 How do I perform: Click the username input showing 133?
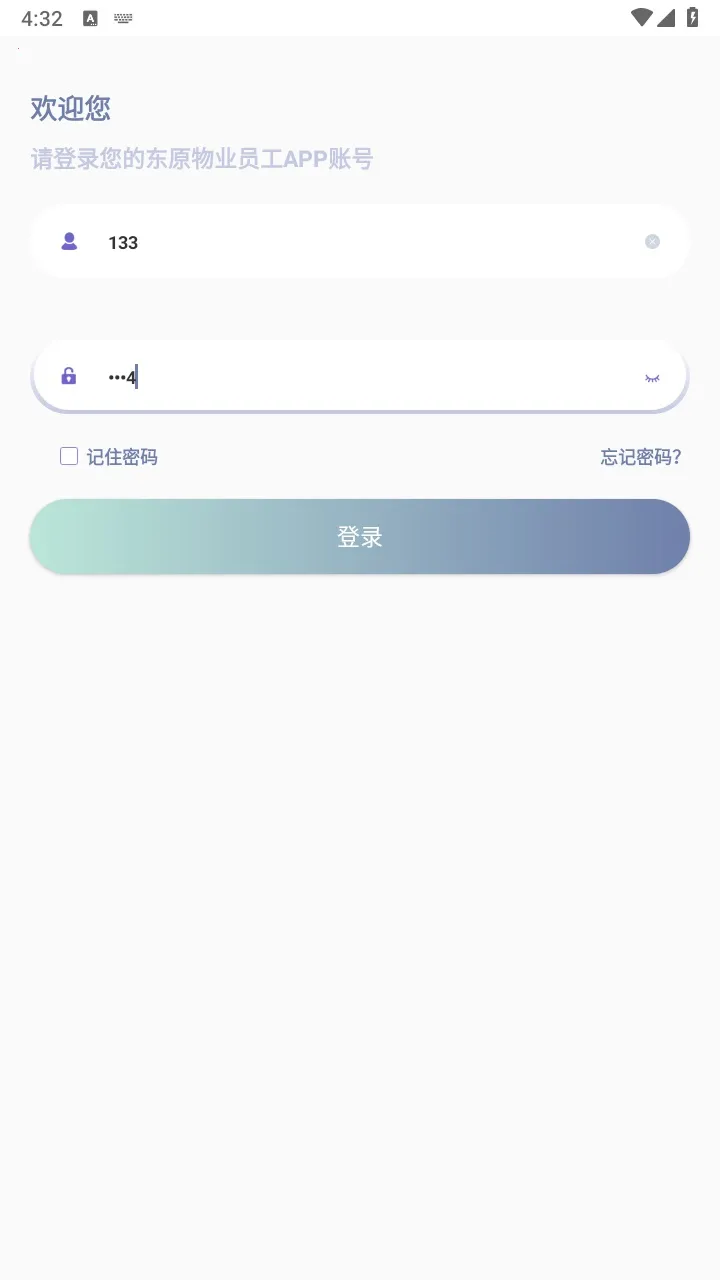[300, 241]
